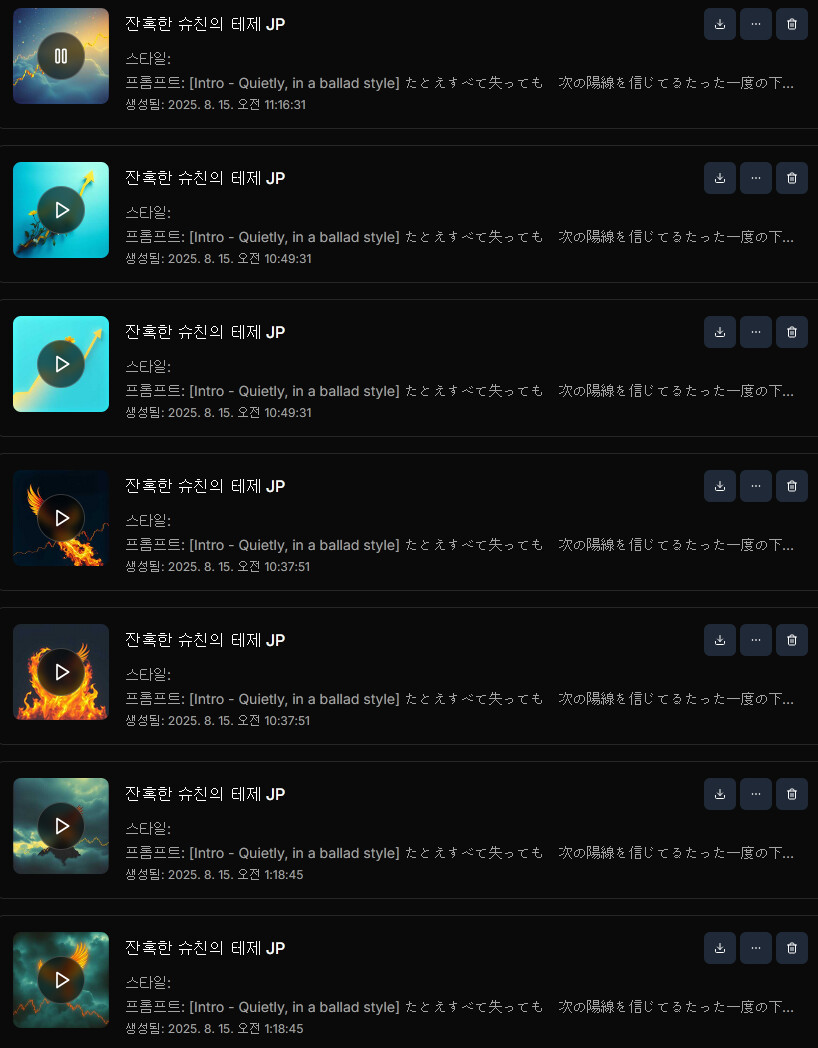Download the 10:37:51 track with dark phoenix thumbnail
The image size is (818, 1048).
coord(720,486)
